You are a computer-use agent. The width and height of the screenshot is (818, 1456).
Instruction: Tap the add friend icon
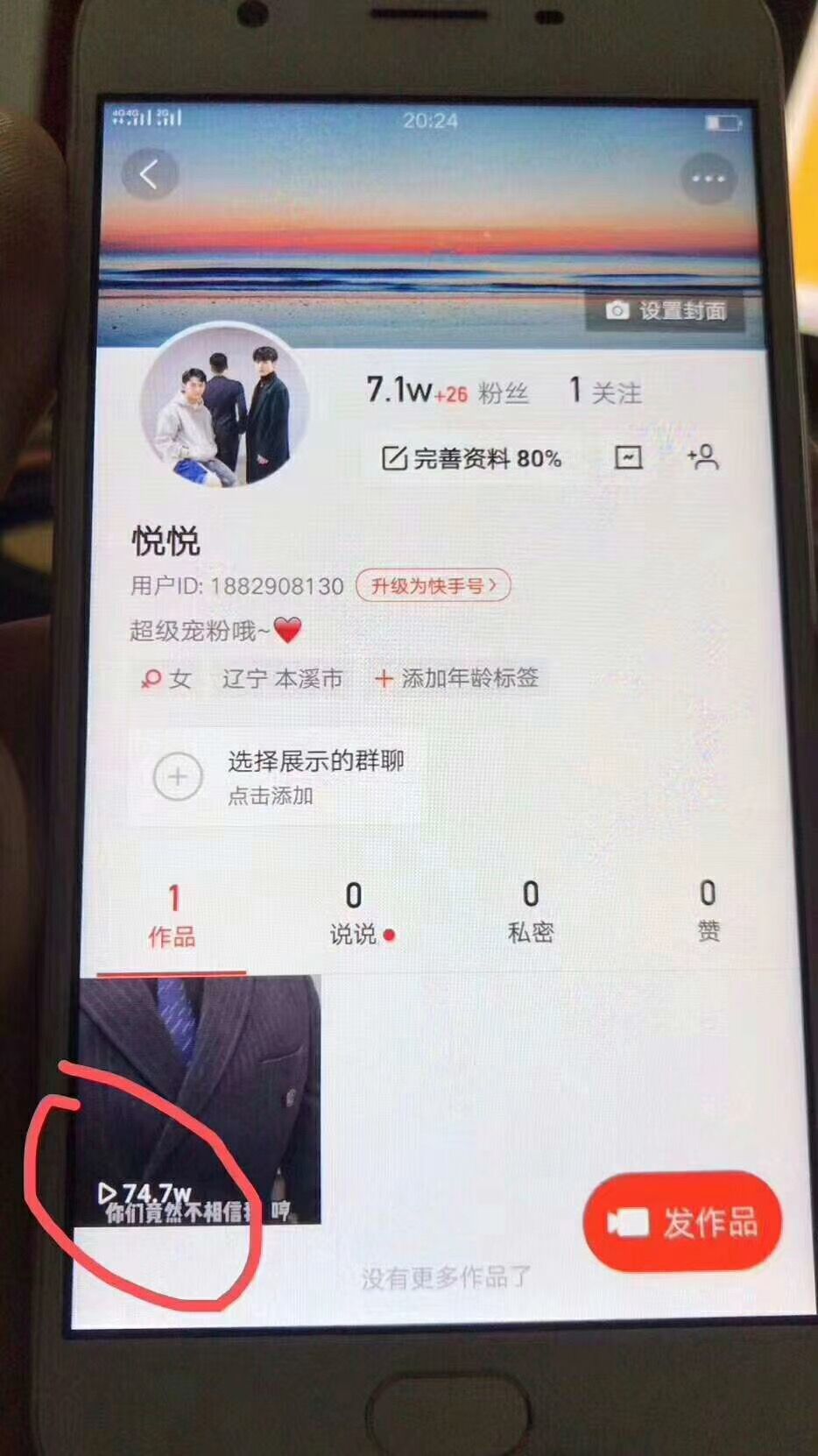703,456
